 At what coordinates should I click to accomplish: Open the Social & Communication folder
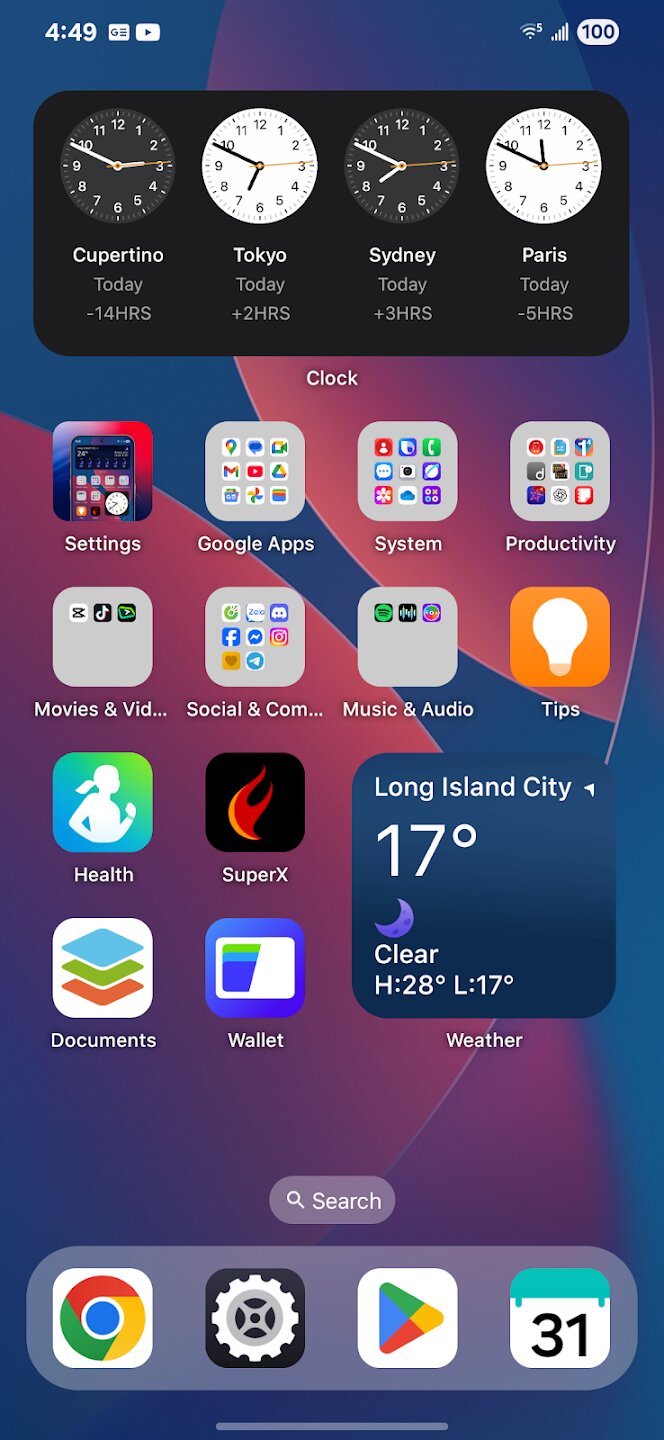click(x=255, y=637)
